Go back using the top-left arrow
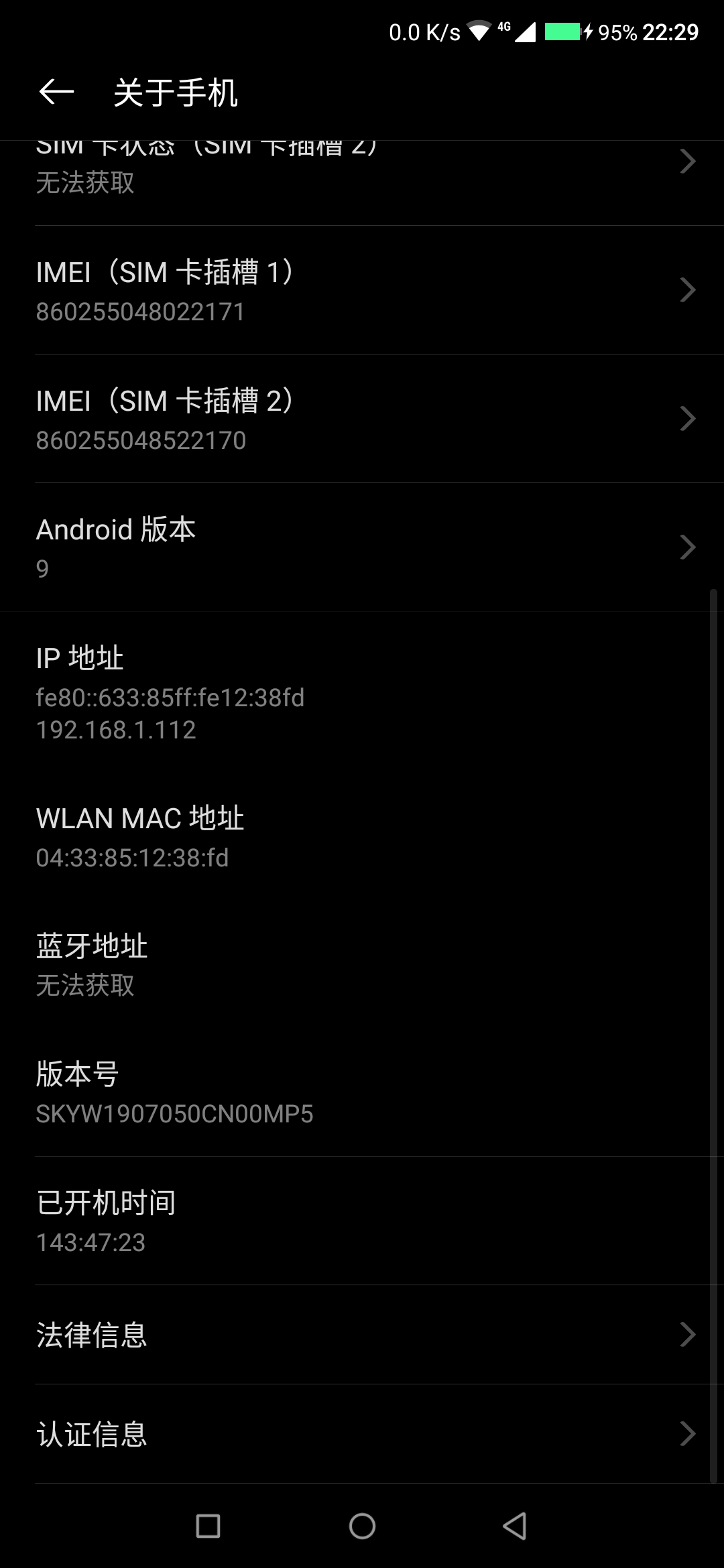The image size is (724, 1568). click(x=56, y=92)
